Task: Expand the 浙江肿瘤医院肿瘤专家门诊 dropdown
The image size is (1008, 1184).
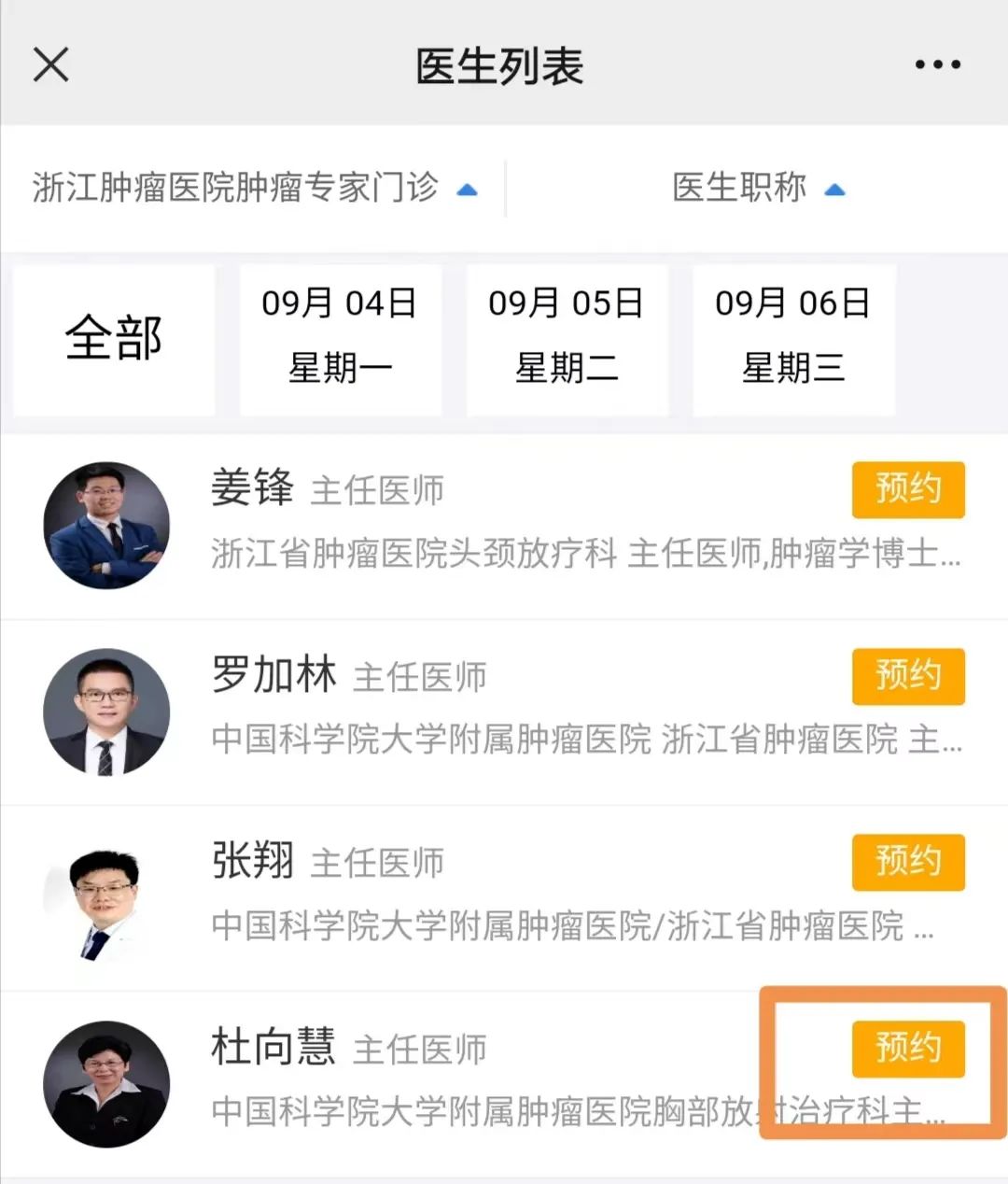Action: [254, 188]
